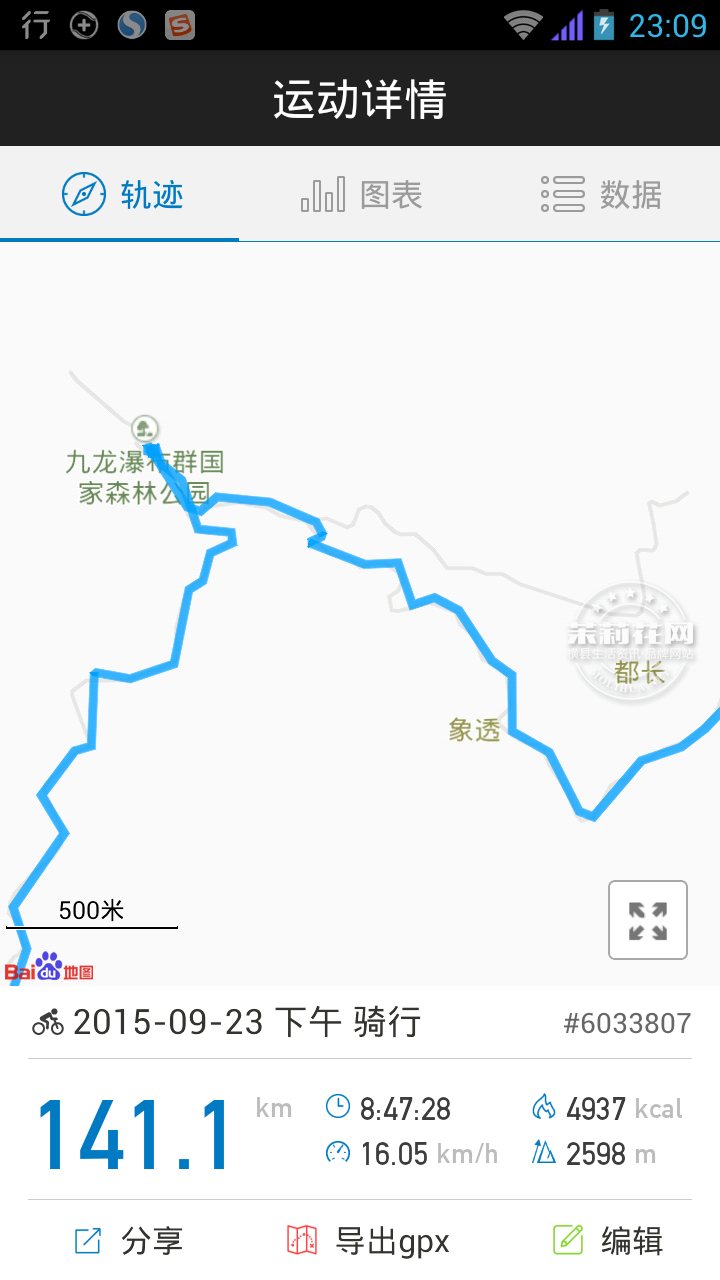Tap 编辑 to edit this activity
This screenshot has height=1280, width=720.
point(608,1241)
